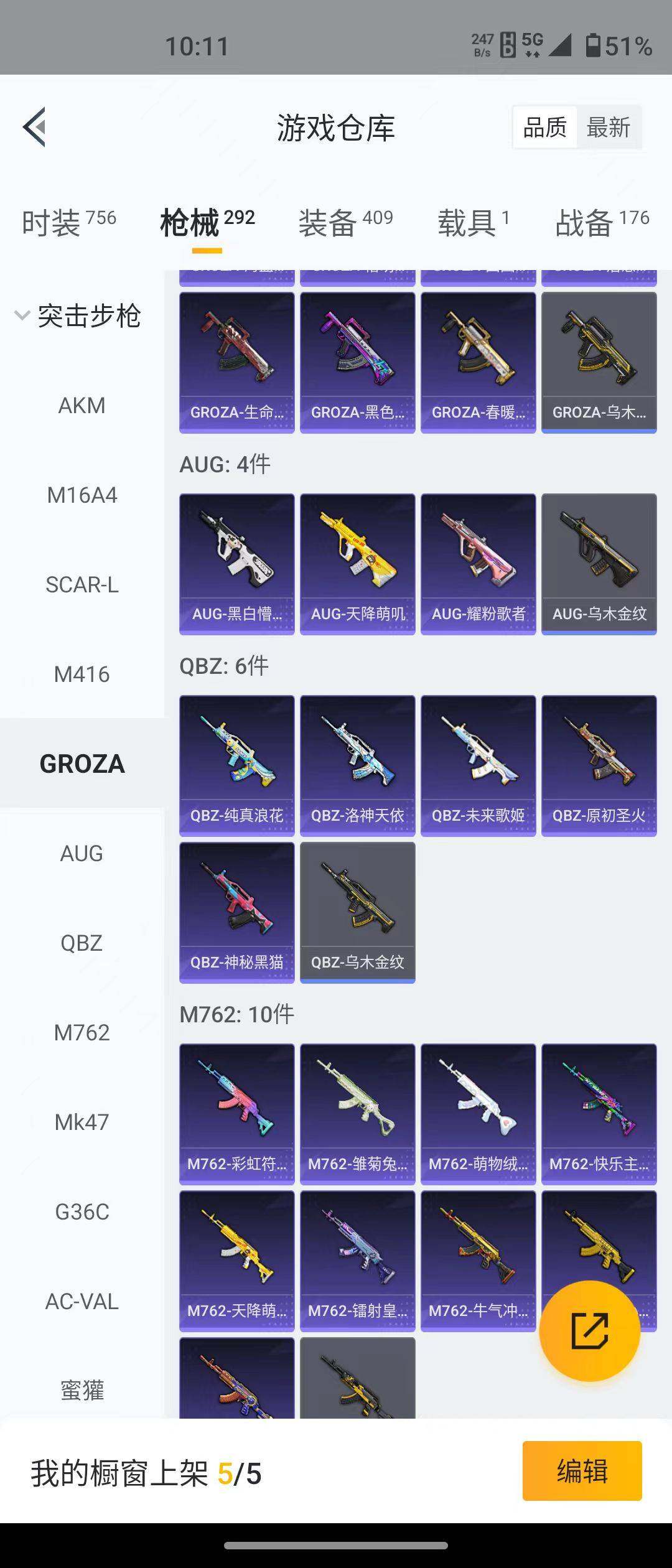Jump to M416 in the sidebar
The width and height of the screenshot is (672, 1568).
pyautogui.click(x=82, y=674)
